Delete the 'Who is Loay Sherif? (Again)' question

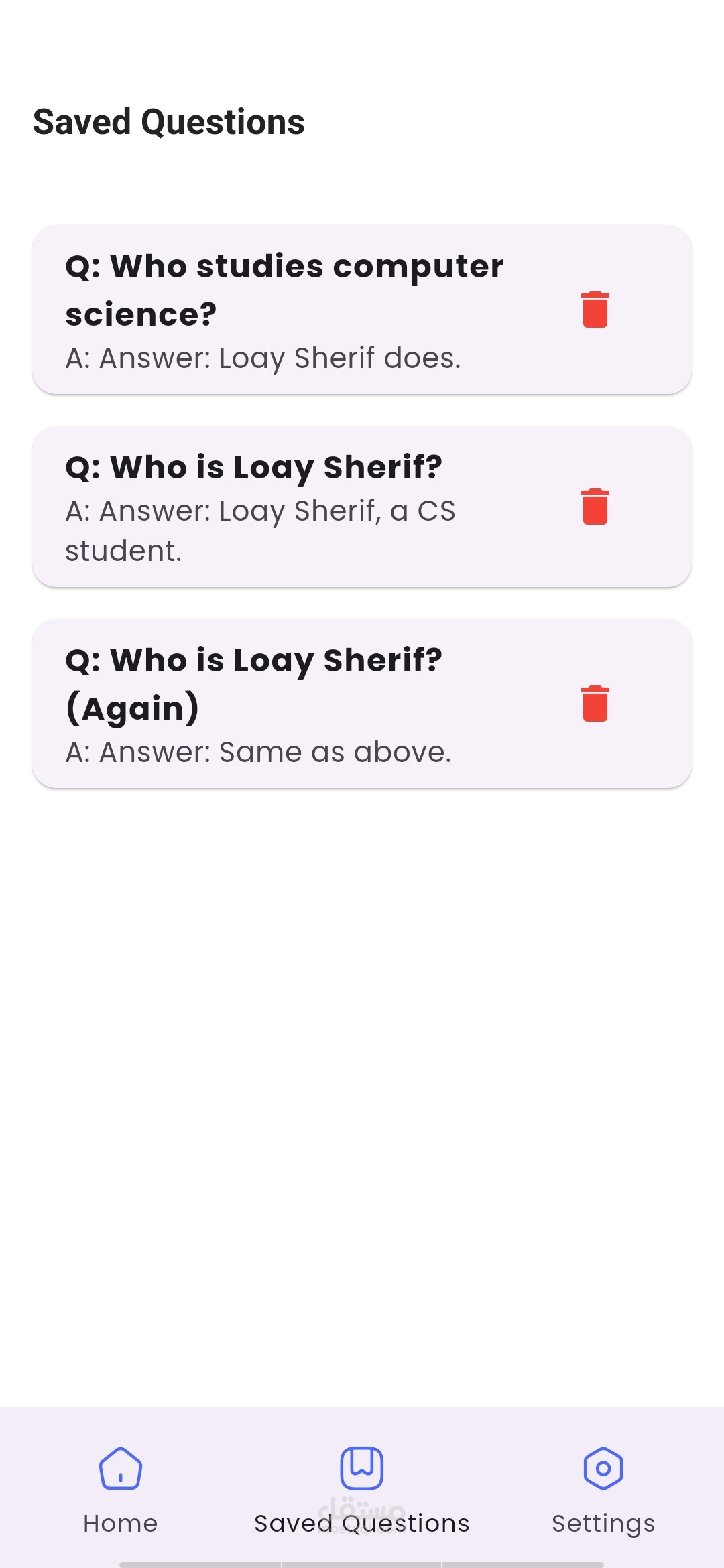click(595, 704)
